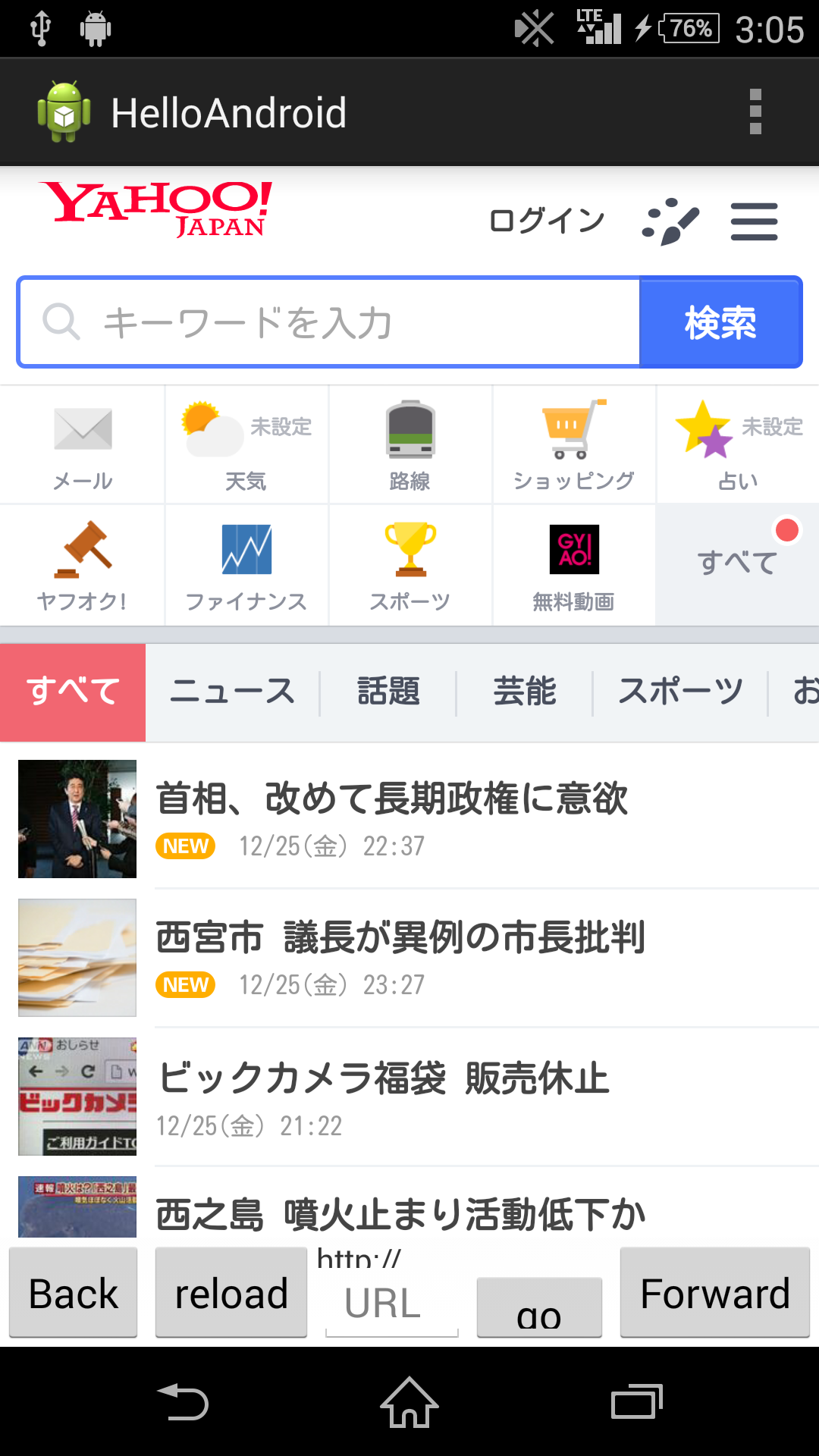
Task: Open the HelloAndroid overflow menu
Action: [x=755, y=112]
